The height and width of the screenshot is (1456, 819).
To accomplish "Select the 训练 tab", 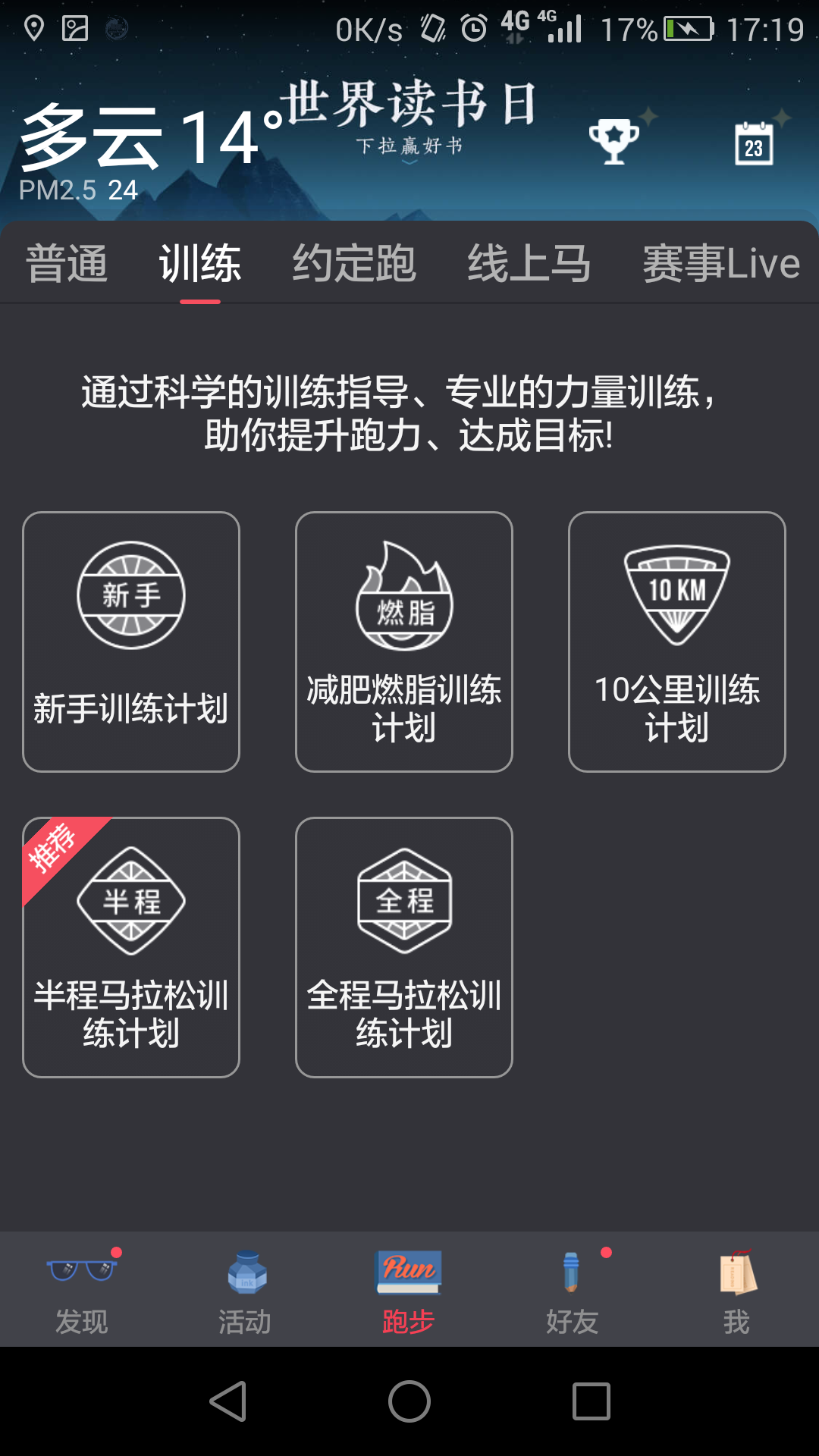I will tap(200, 264).
